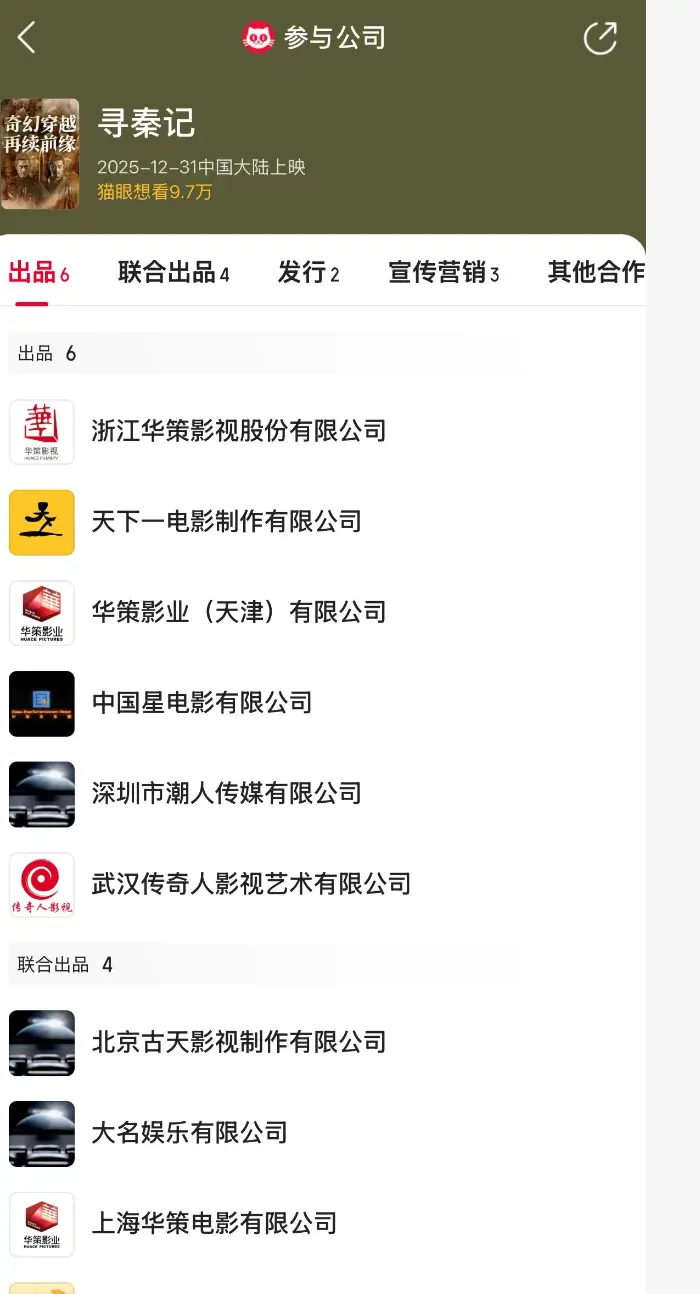The width and height of the screenshot is (700, 1294).
Task: Open 北京古天影视制作有限公司 company
Action: (238, 1042)
